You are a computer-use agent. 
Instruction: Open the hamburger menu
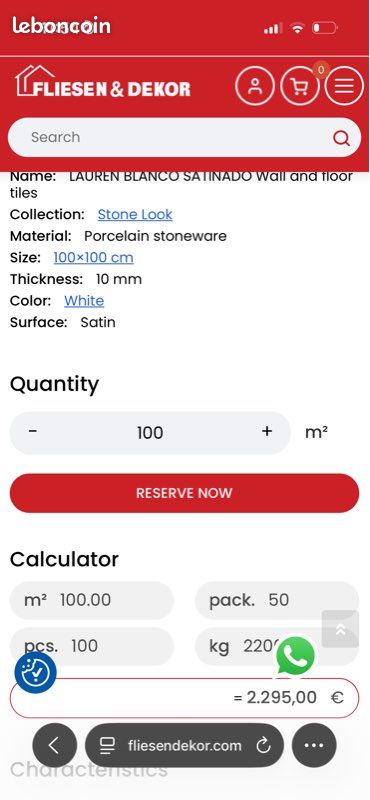(344, 86)
